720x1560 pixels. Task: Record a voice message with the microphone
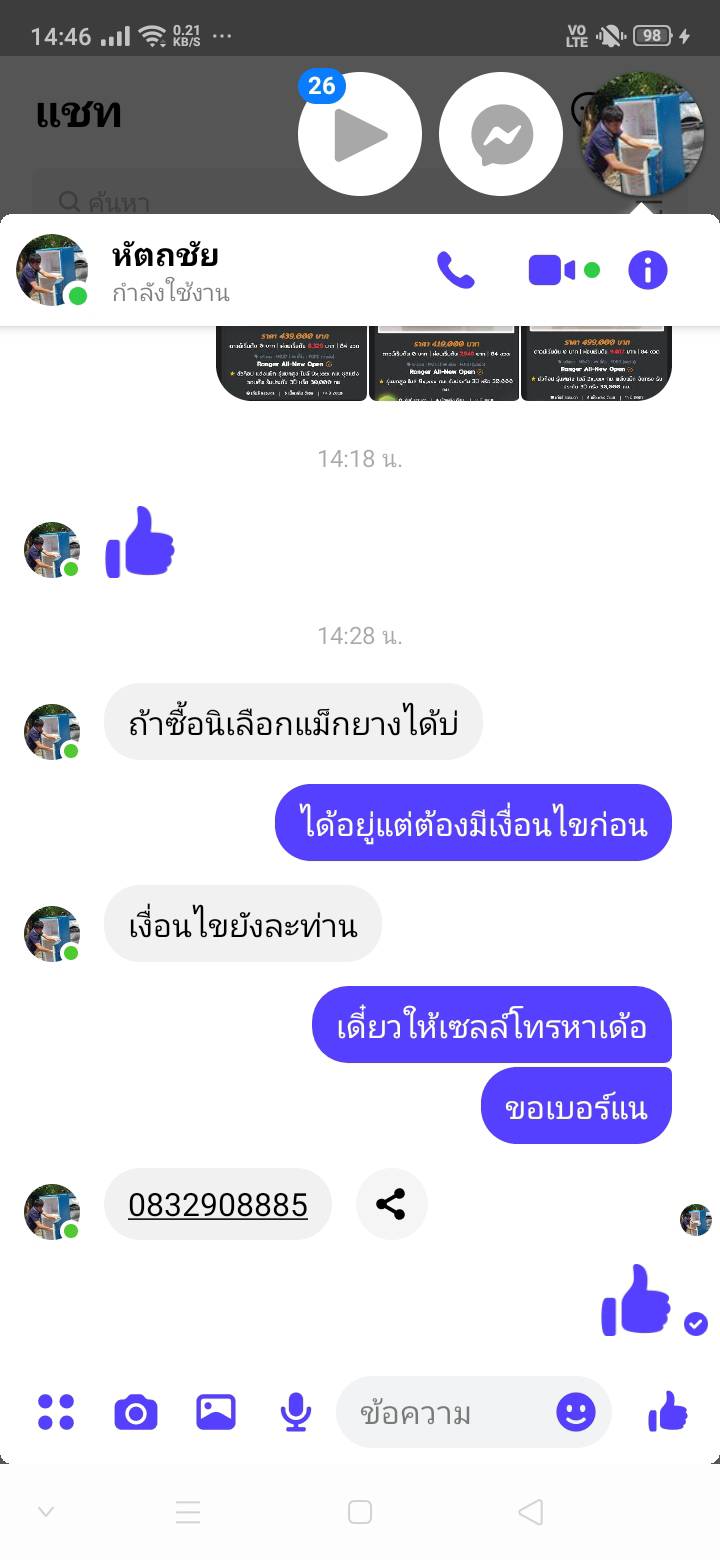295,1412
